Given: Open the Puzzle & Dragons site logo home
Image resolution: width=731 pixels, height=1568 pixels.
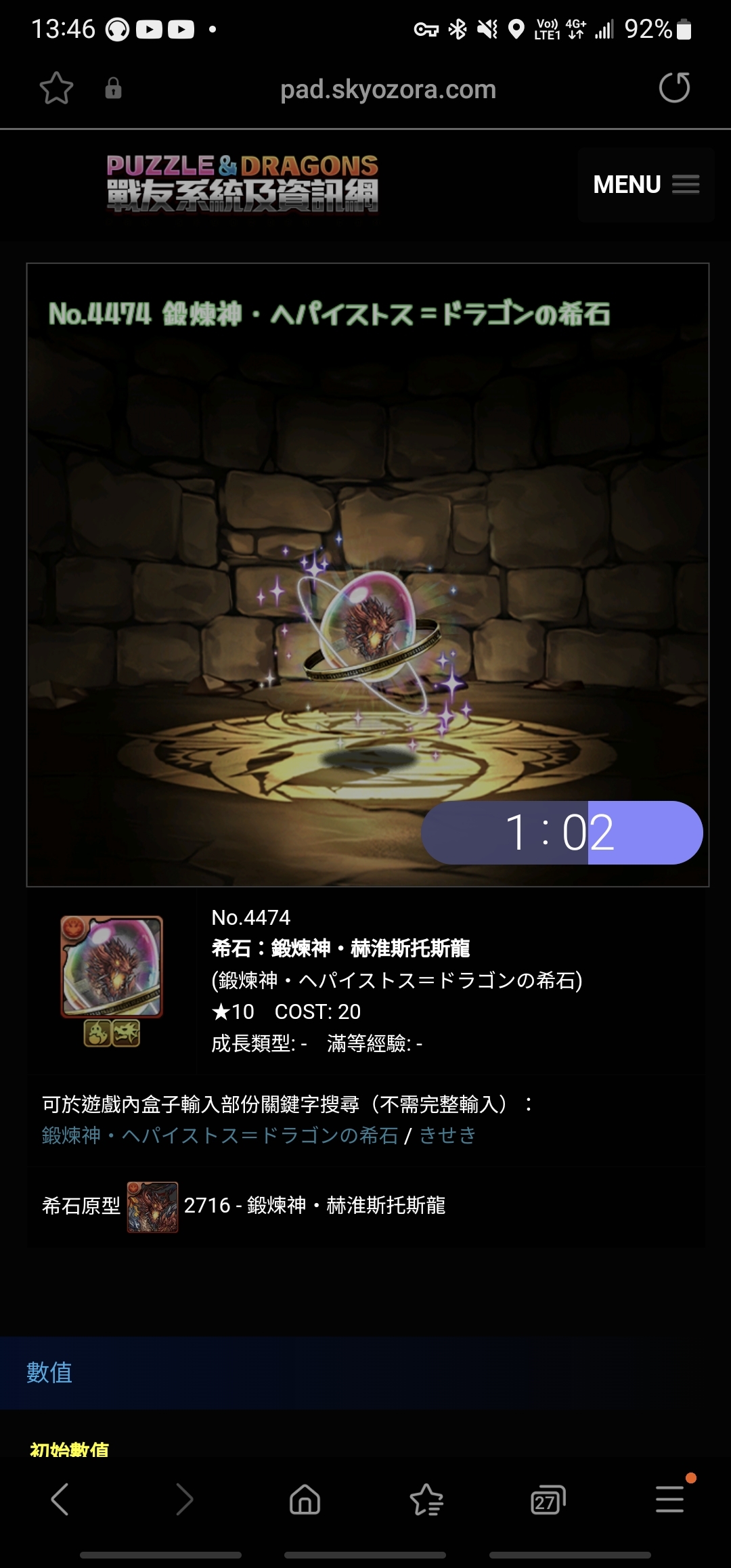Looking at the screenshot, I should tap(242, 183).
